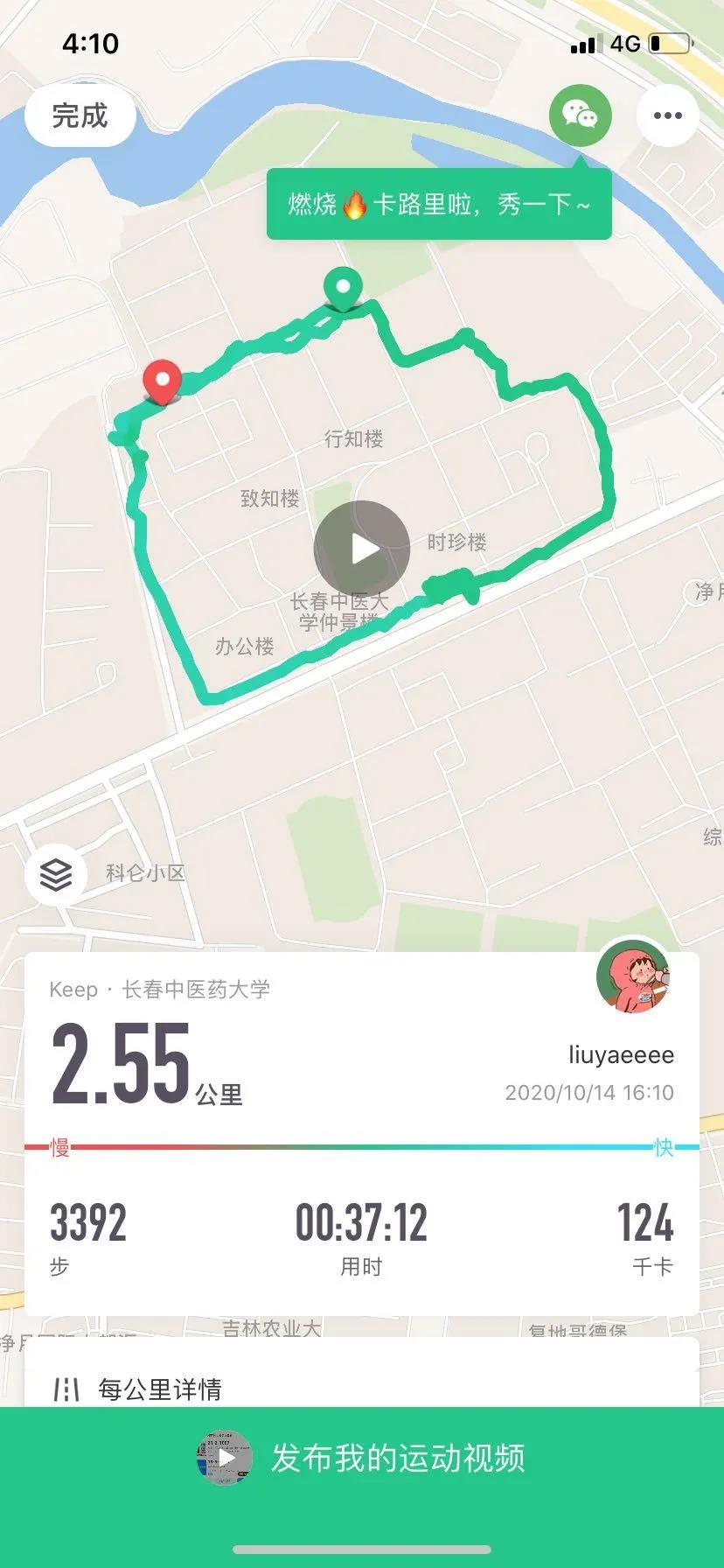Tap the 燃烧卡路里啦 share tooltip
The height and width of the screenshot is (1568, 724).
tap(439, 205)
